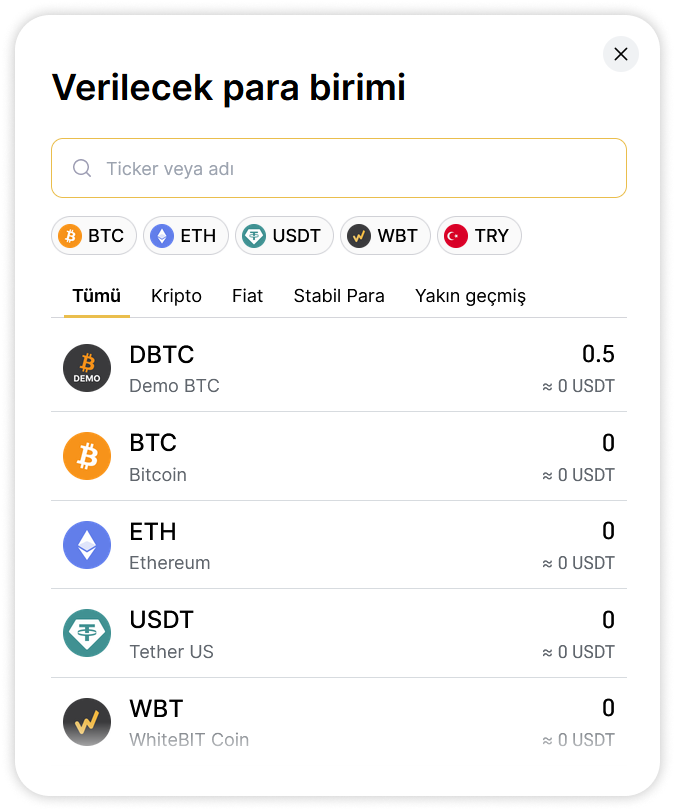Switch to the Kripto tab
The height and width of the screenshot is (811, 675).
[176, 296]
